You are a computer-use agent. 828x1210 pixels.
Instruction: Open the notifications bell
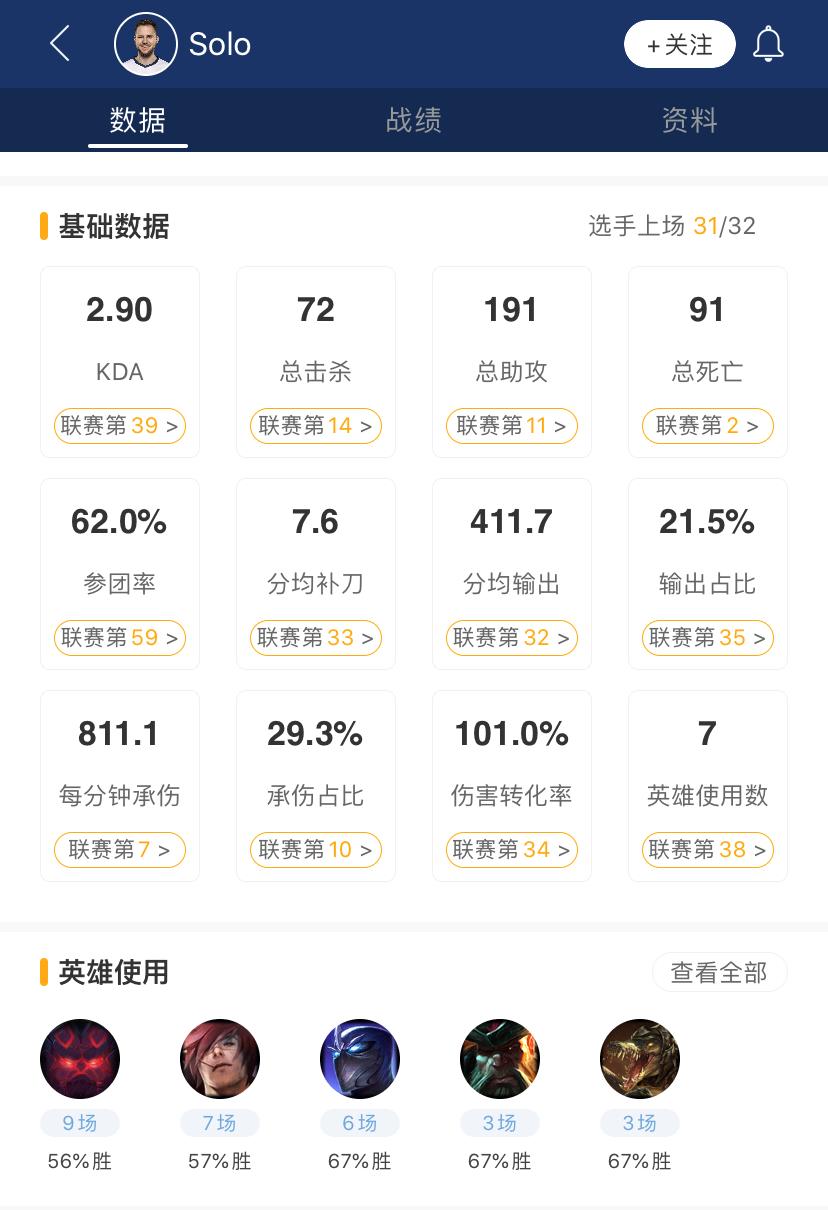768,45
